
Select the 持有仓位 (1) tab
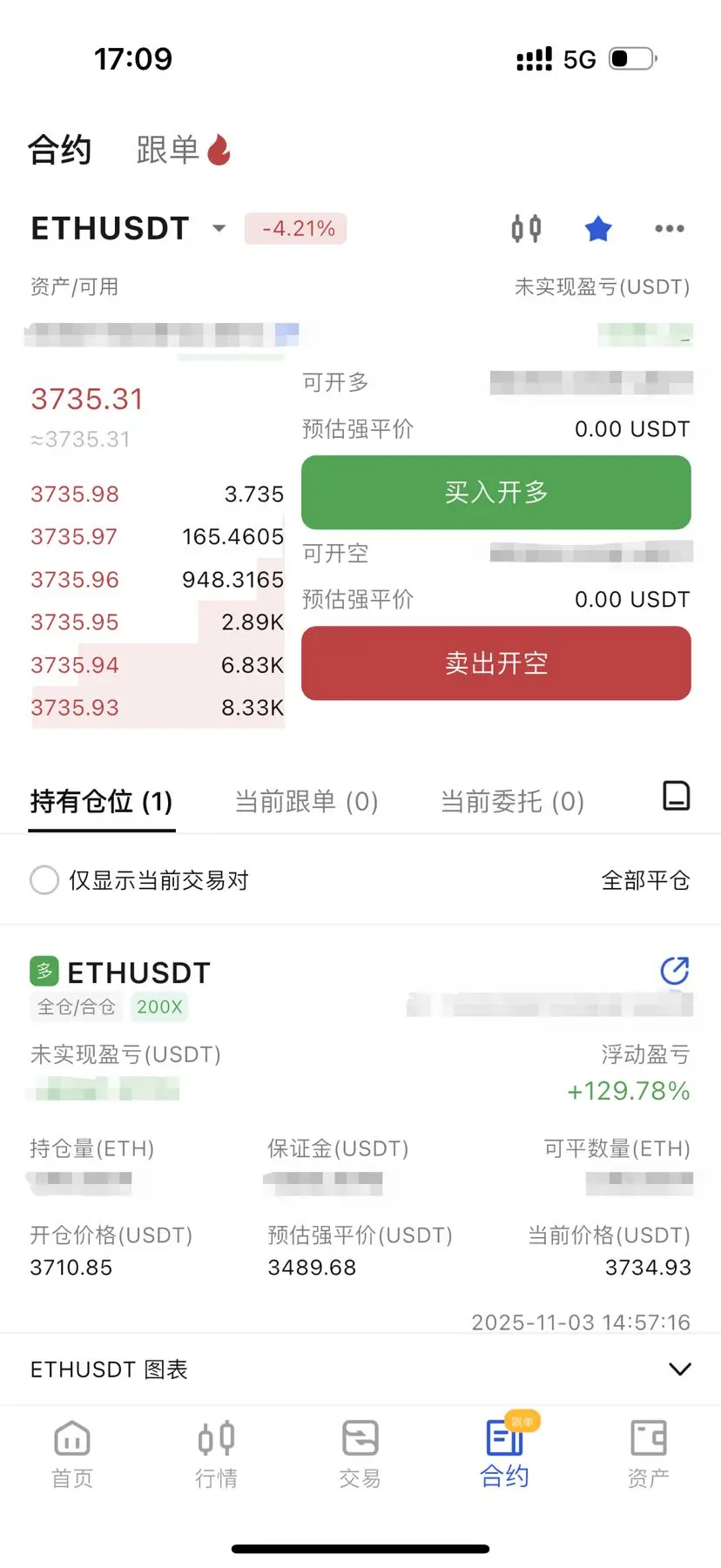101,801
